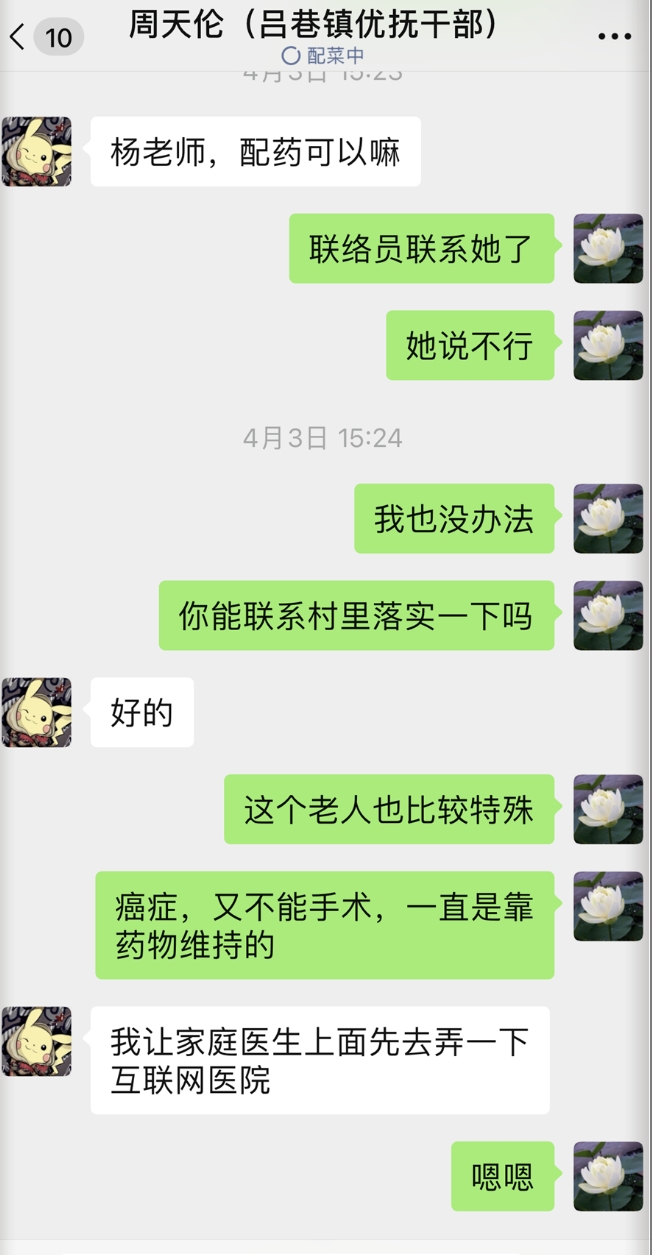Go back to the chat list
The width and height of the screenshot is (652, 1255).
click(18, 38)
